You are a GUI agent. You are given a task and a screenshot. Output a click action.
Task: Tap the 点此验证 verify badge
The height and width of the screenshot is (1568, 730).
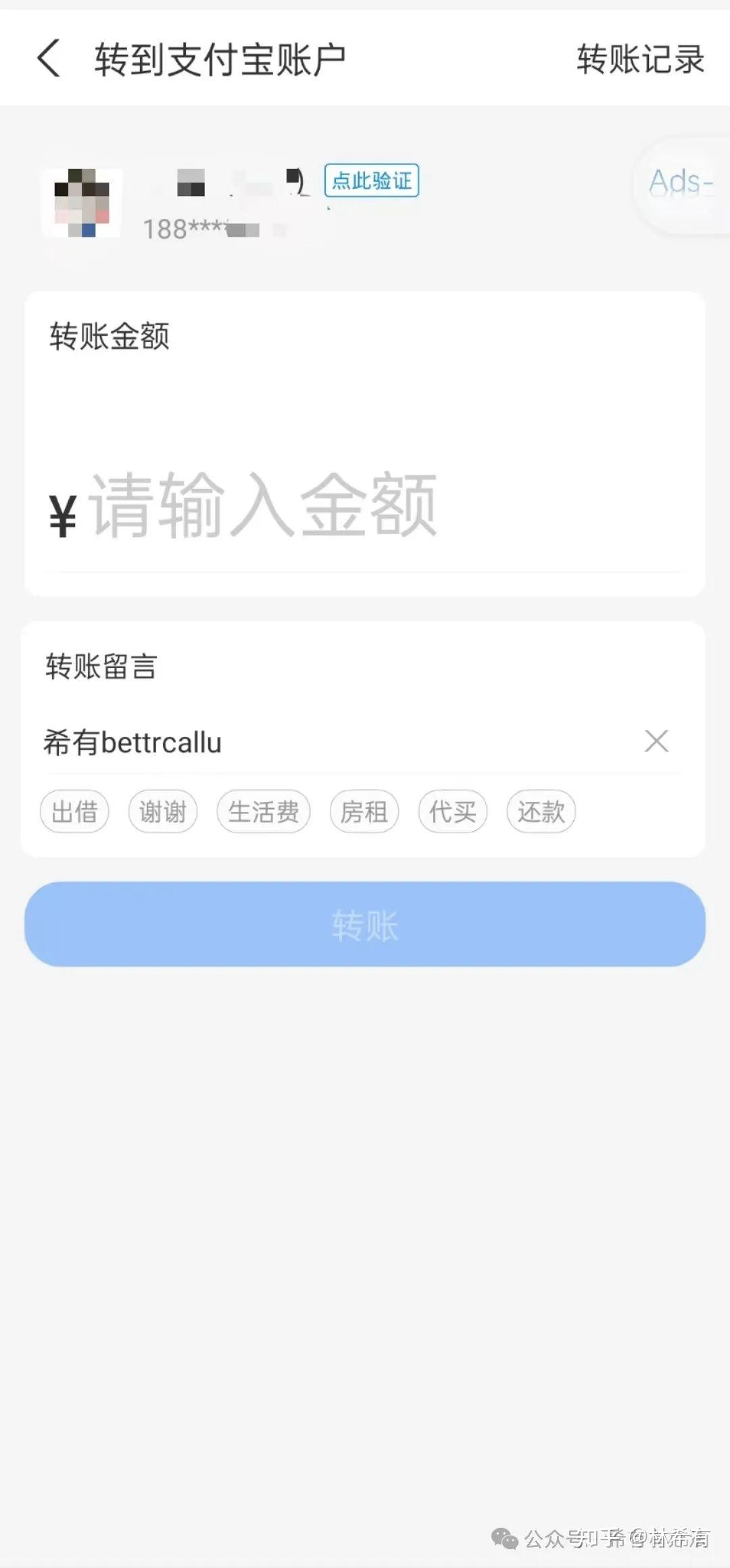tap(372, 181)
